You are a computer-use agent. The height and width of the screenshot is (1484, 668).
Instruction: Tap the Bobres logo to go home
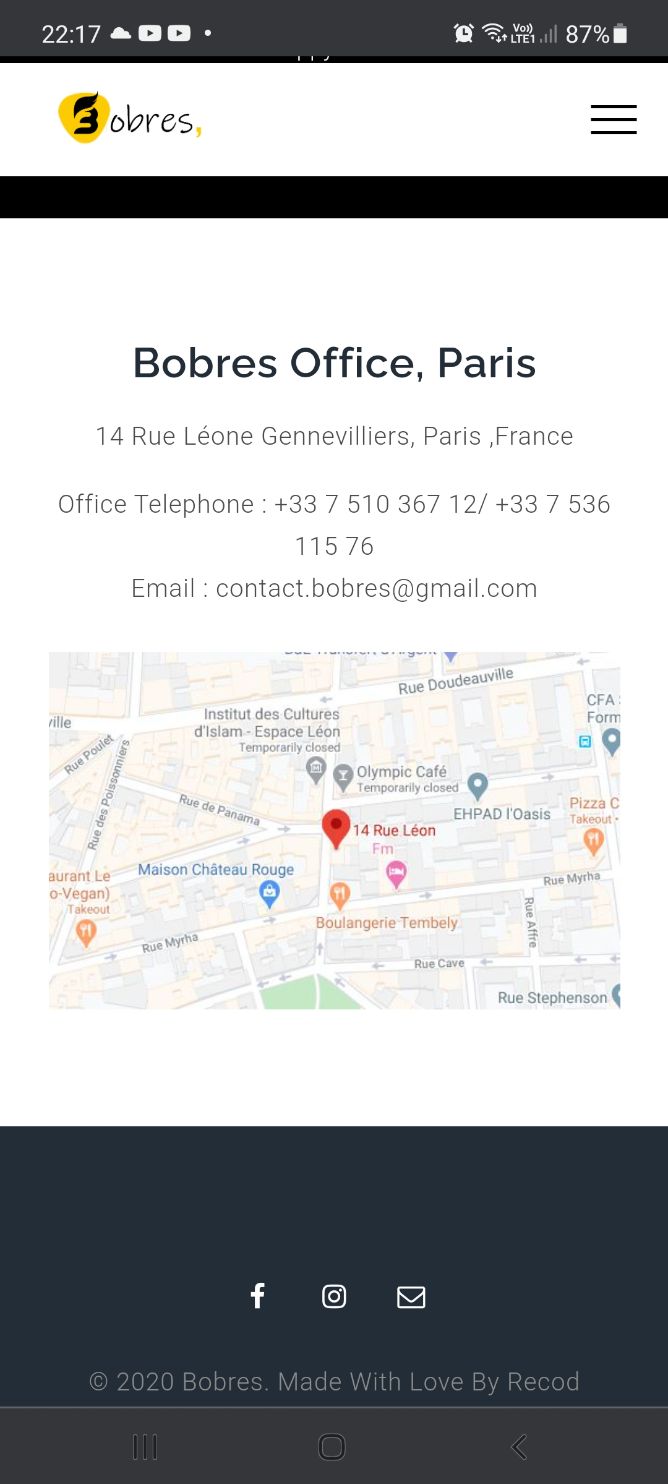[130, 118]
